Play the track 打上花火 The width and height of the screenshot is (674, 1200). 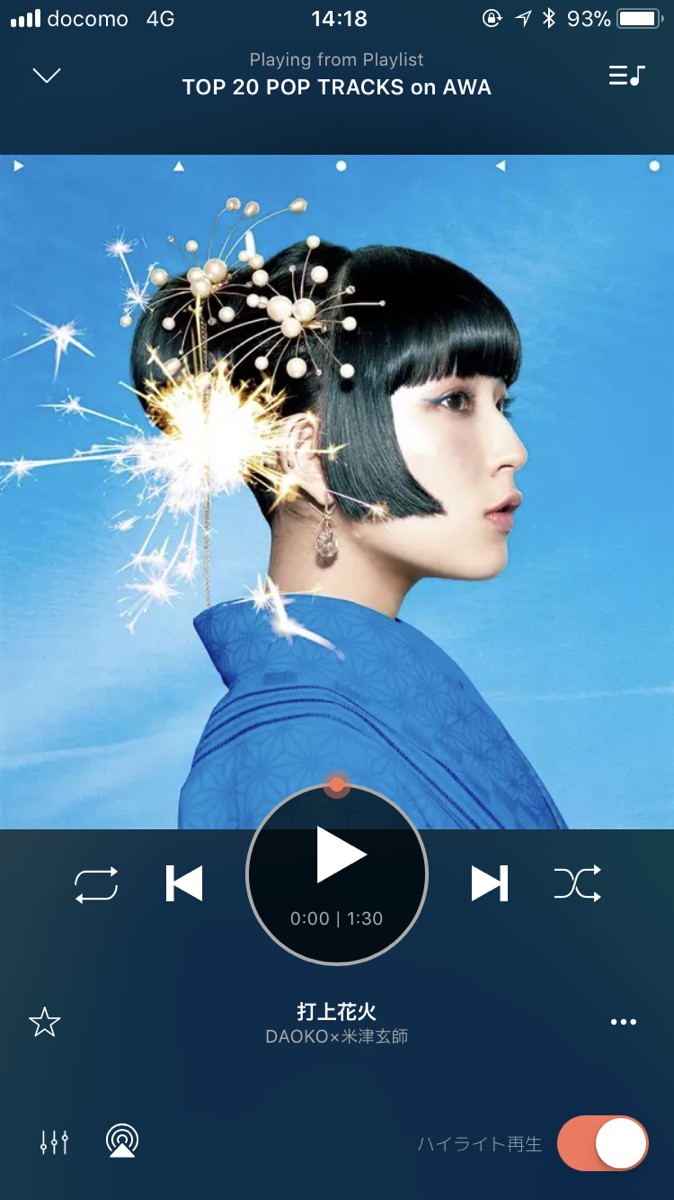click(339, 858)
